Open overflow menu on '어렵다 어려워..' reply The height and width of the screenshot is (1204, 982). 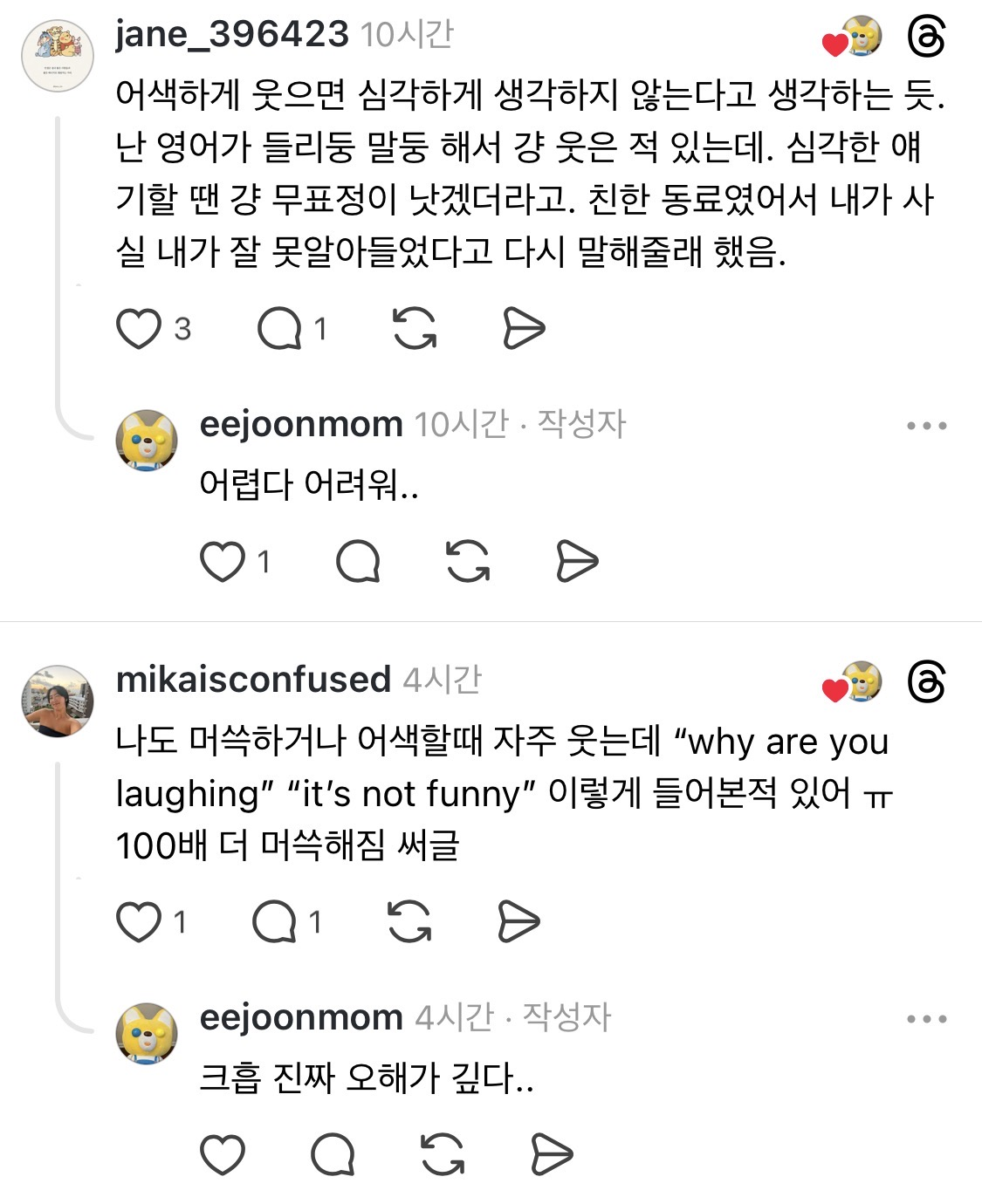(x=926, y=426)
